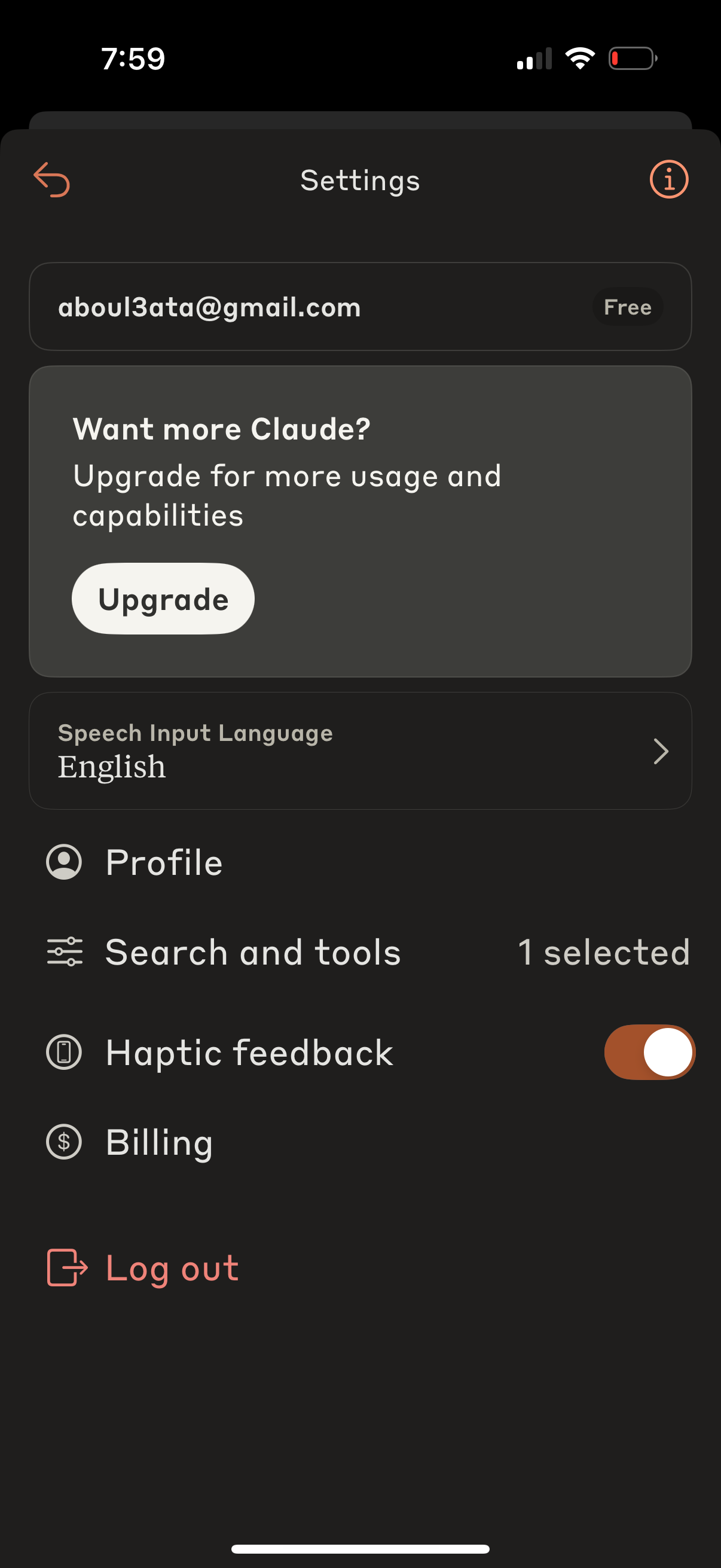This screenshot has width=721, height=1568.
Task: Open the info icon at top right
Action: pyautogui.click(x=667, y=178)
